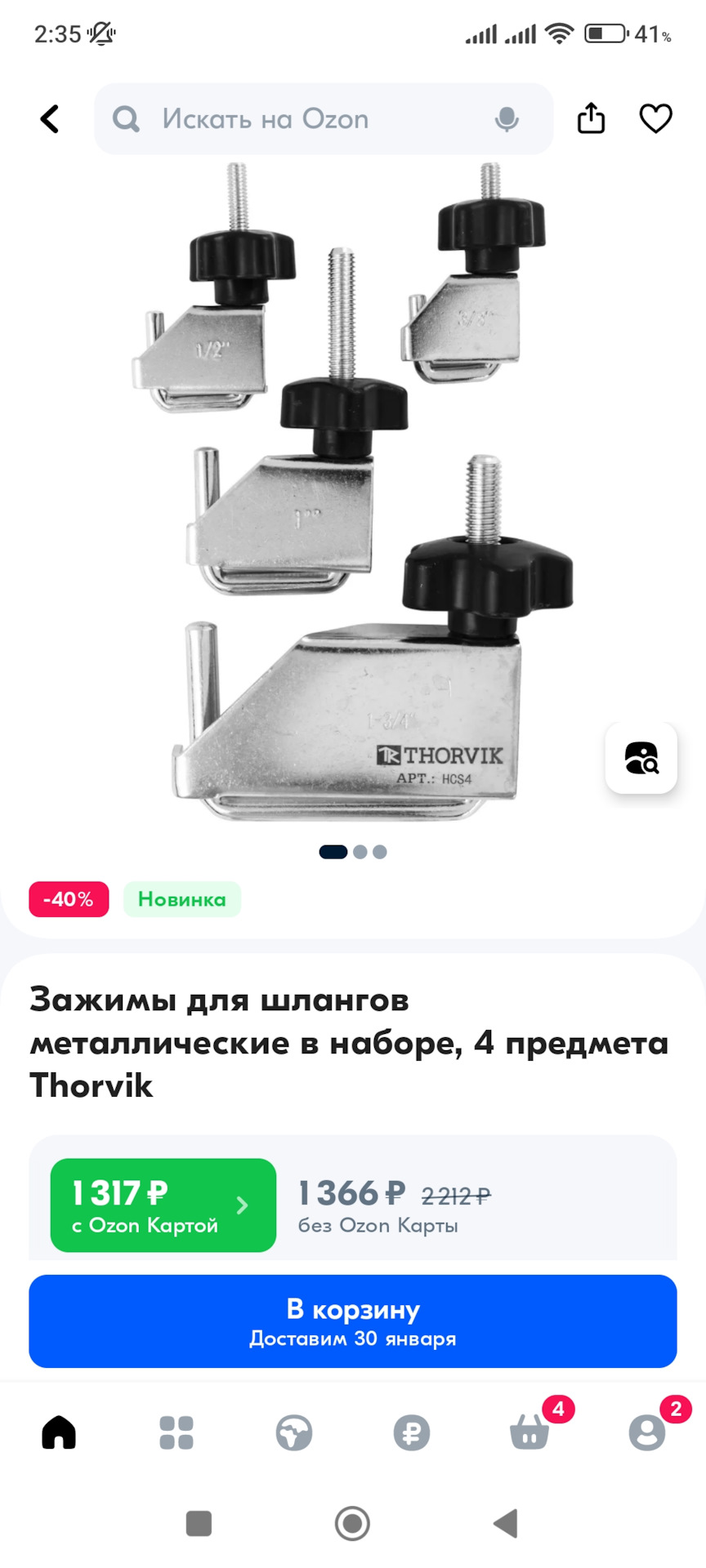Add the product to favorites with the heart
This screenshot has height=1568, width=706.
coord(655,118)
